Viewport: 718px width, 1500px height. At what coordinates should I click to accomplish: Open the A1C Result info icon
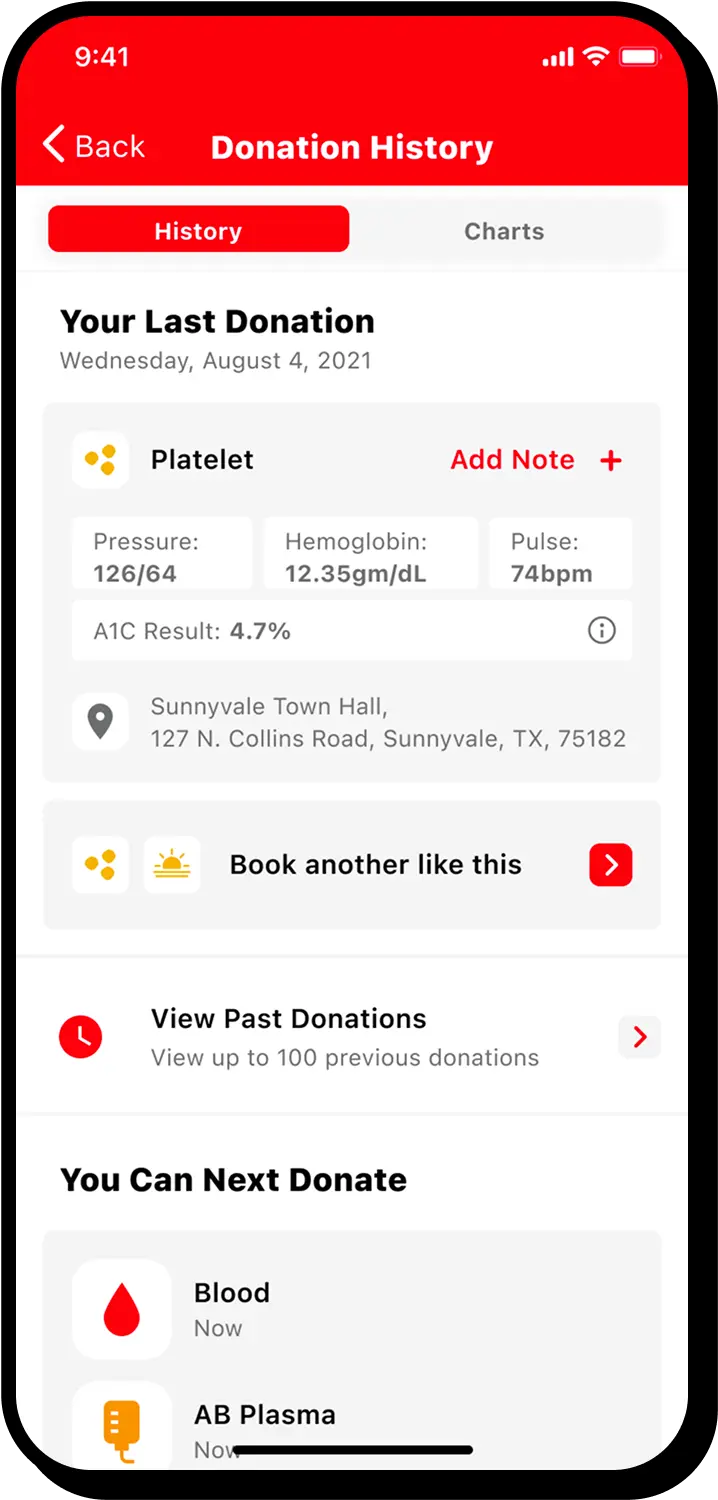point(601,631)
